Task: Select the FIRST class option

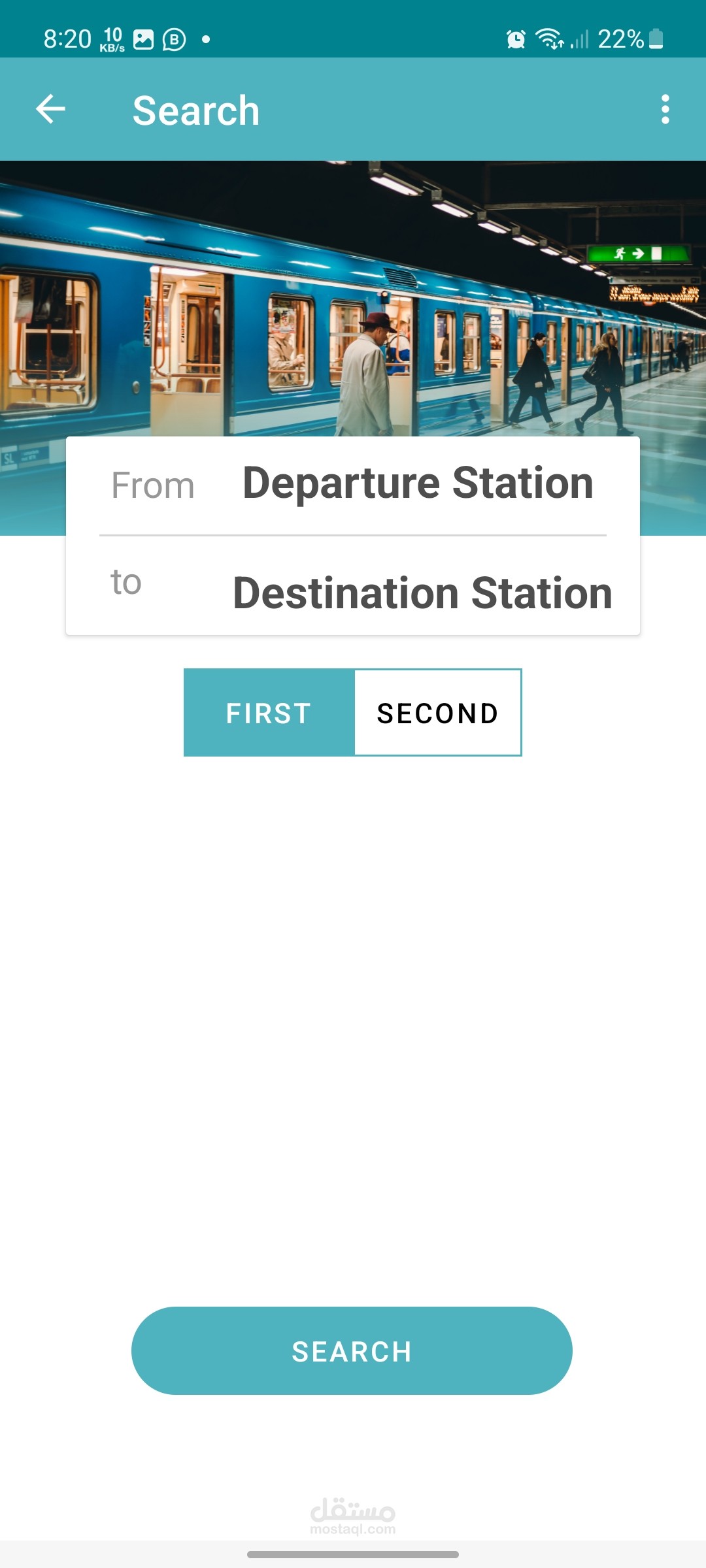Action: tap(269, 713)
